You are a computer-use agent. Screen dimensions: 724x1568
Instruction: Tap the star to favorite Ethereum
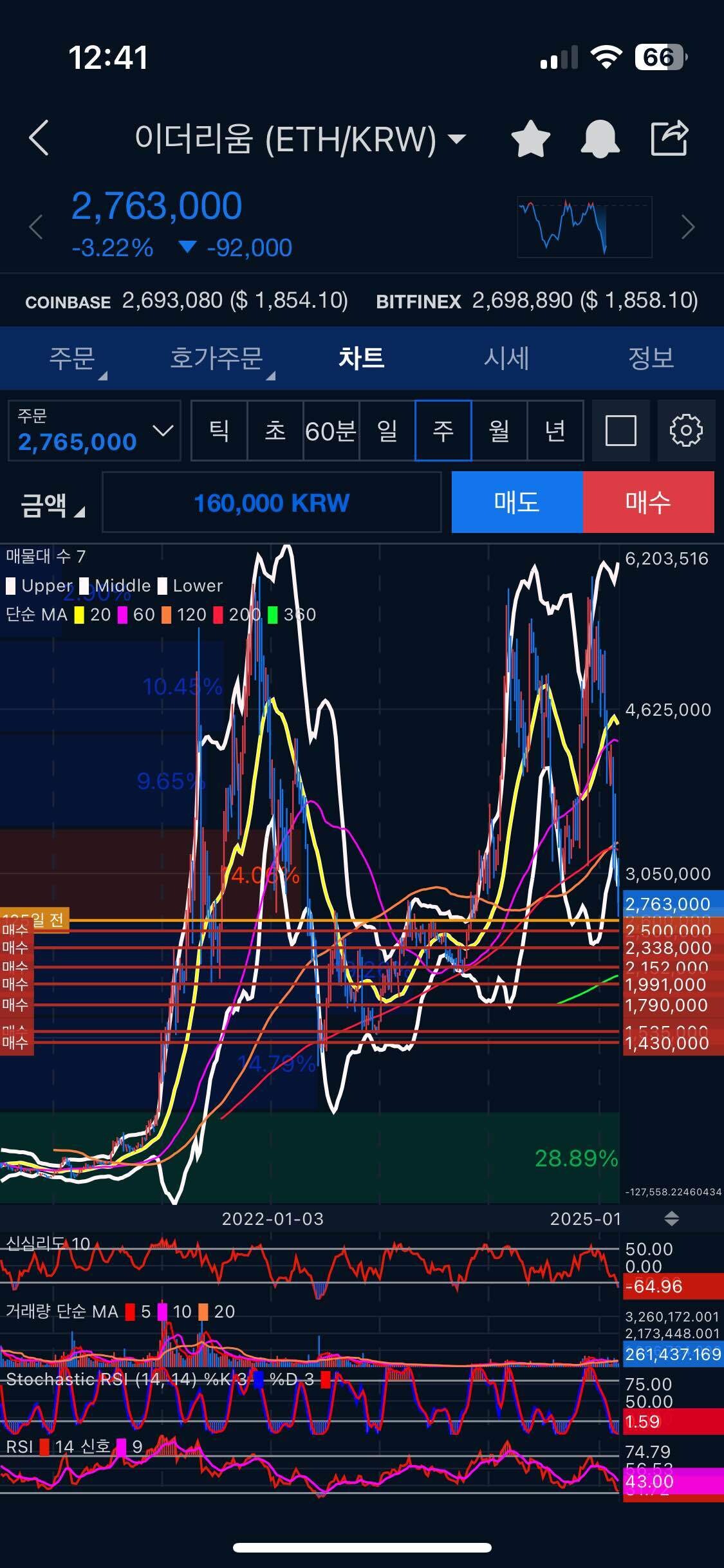point(529,138)
